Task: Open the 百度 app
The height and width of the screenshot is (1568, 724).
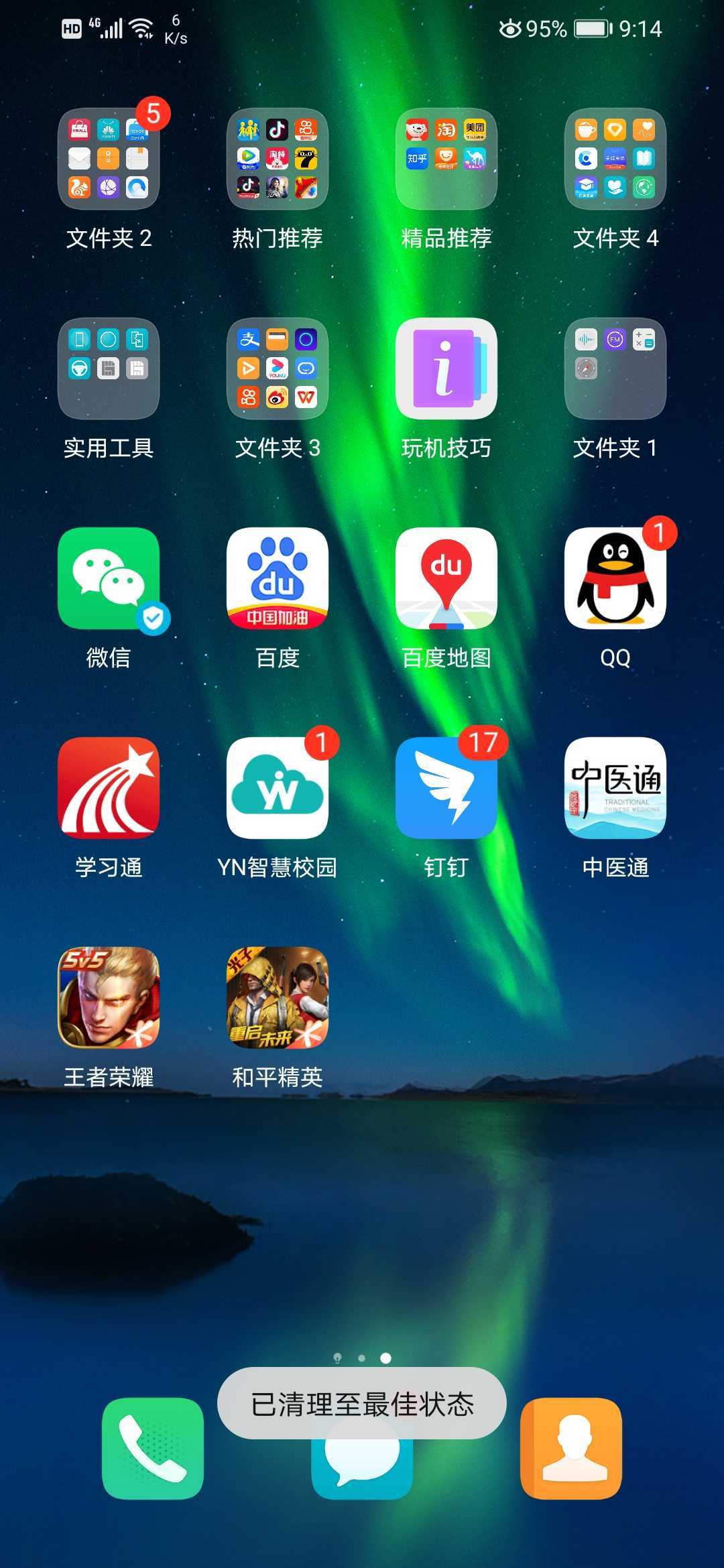Action: point(278,579)
